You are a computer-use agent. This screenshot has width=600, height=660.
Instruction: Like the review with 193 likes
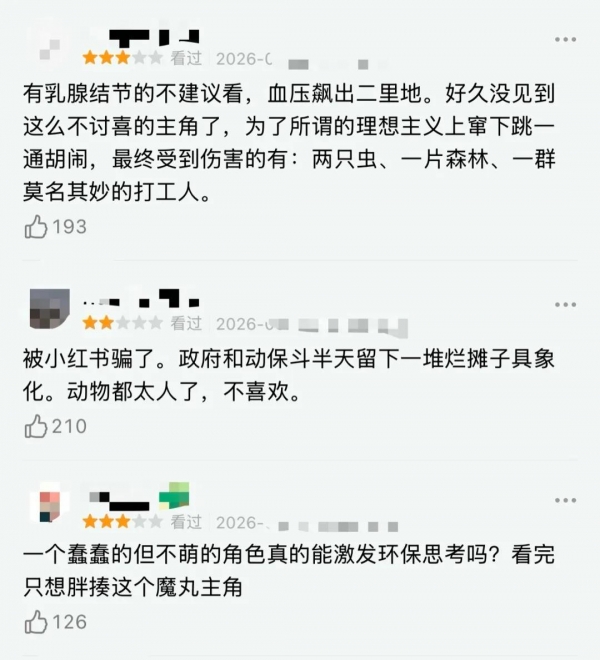coord(36,227)
